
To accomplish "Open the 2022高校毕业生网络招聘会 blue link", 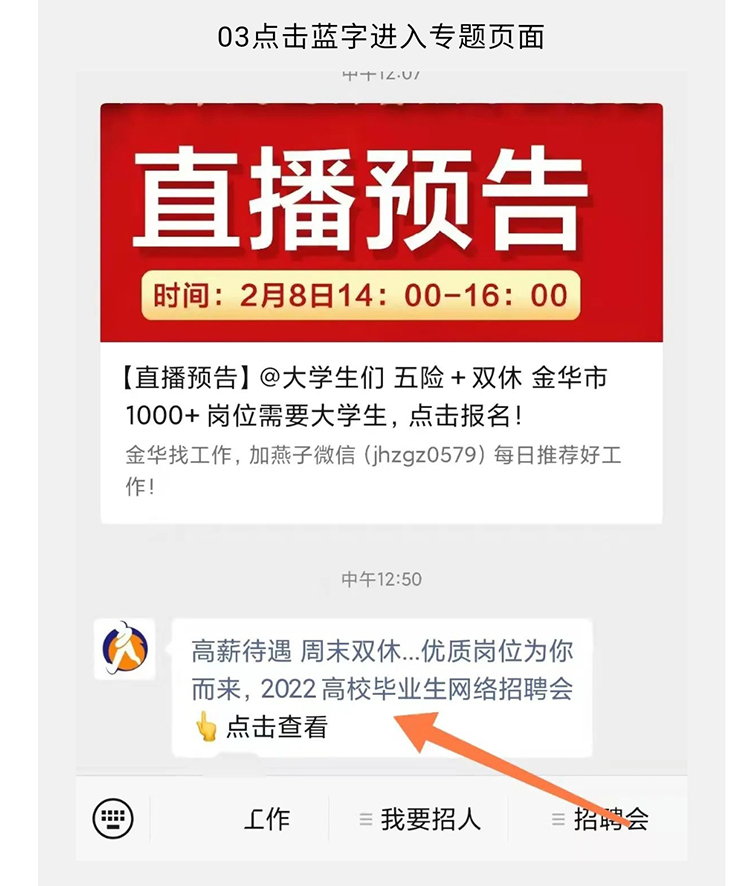I will pos(382,671).
